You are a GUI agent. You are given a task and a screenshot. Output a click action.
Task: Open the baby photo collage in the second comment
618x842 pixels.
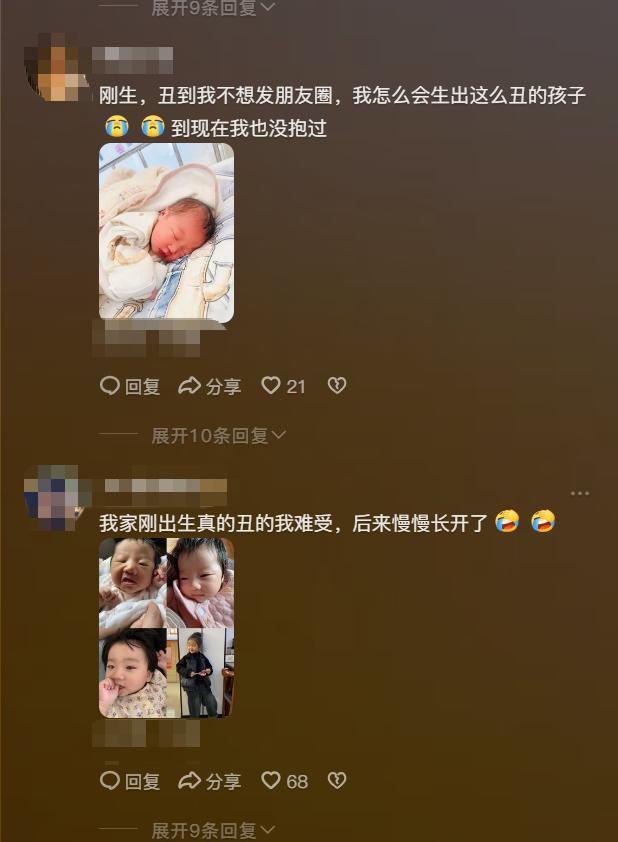point(166,627)
